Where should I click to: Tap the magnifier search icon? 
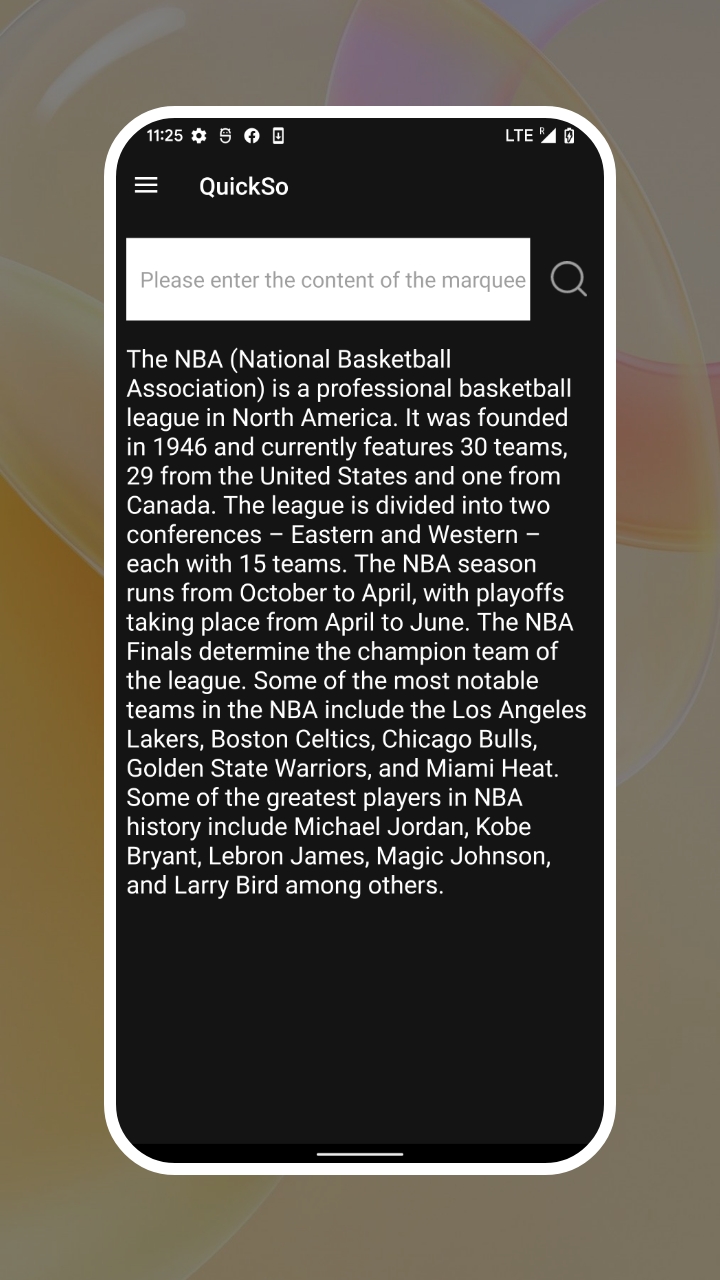[x=568, y=279]
